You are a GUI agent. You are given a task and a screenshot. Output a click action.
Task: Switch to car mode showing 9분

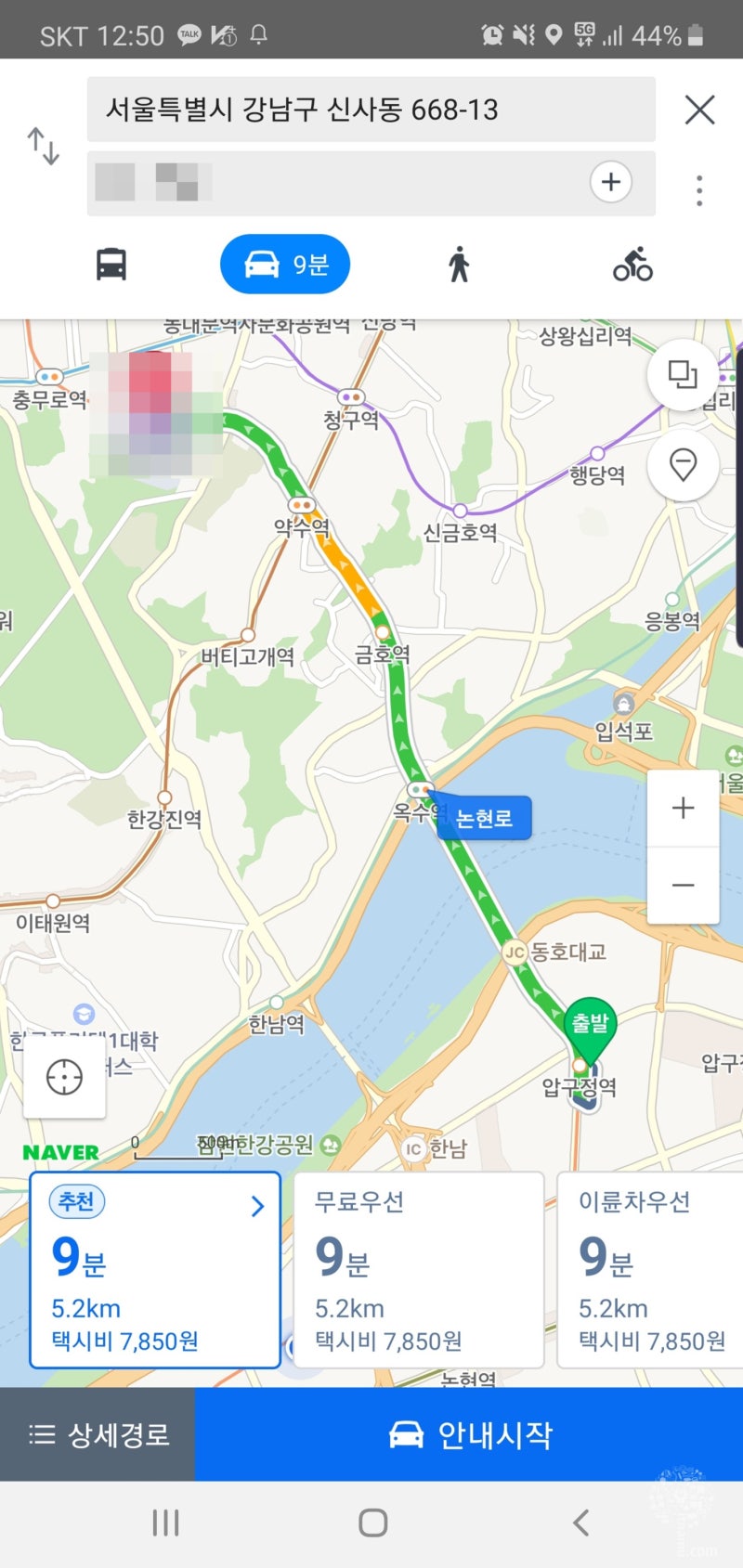coord(284,264)
